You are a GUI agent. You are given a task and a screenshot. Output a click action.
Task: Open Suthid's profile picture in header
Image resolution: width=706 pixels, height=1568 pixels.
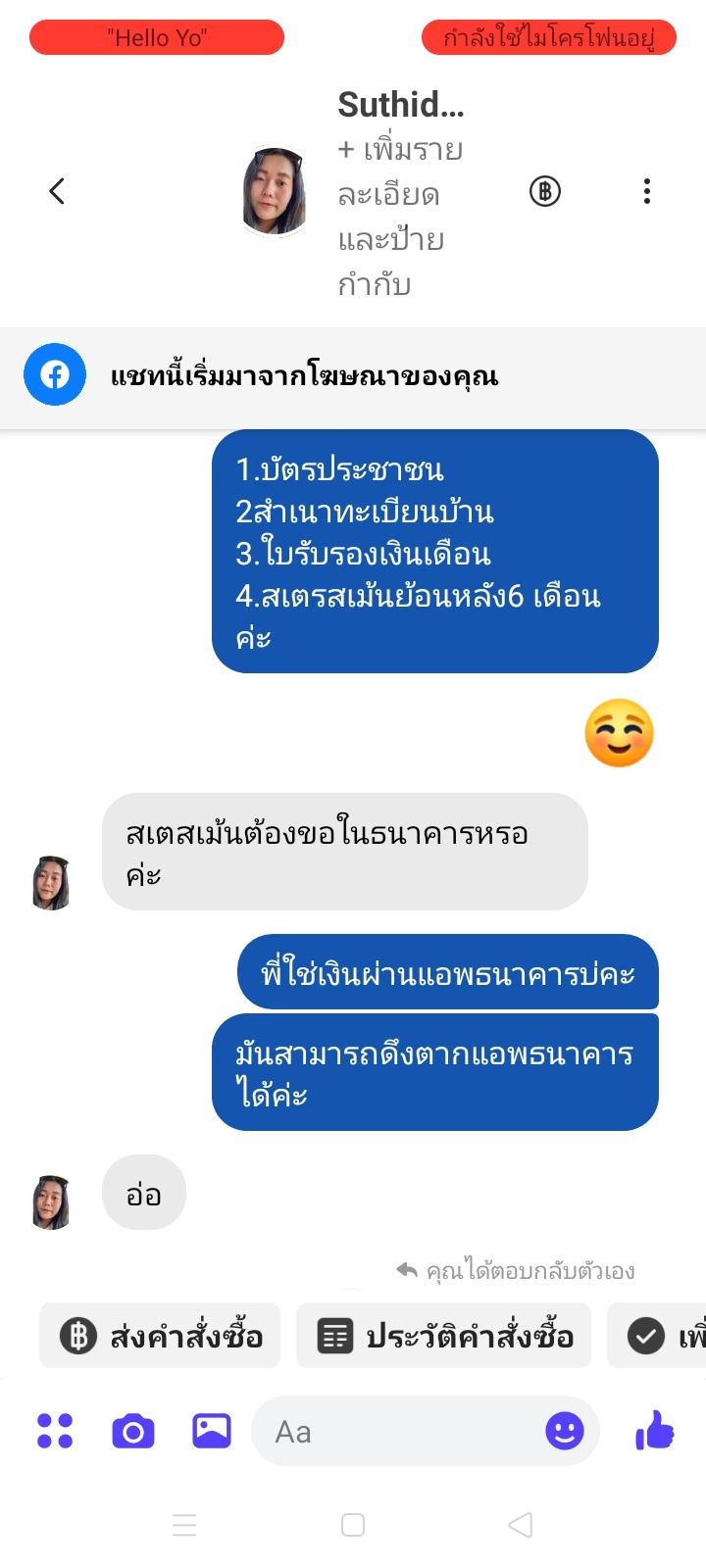click(275, 192)
